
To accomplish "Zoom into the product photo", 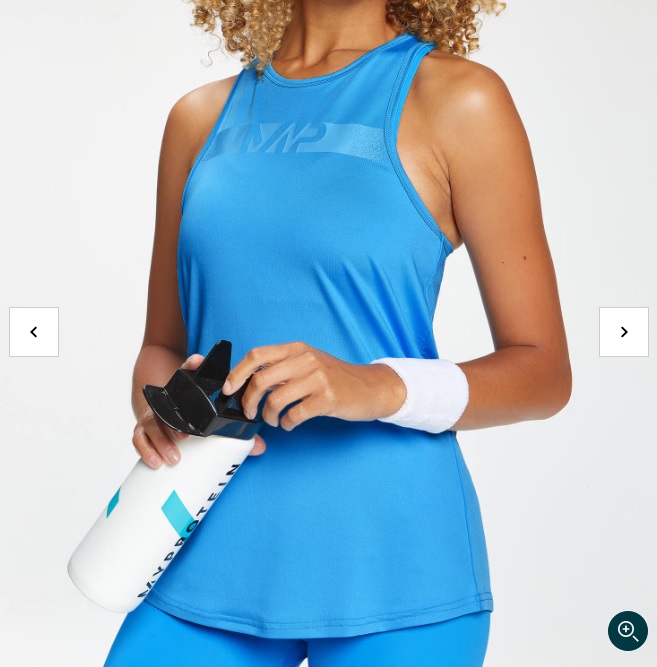I will point(628,631).
